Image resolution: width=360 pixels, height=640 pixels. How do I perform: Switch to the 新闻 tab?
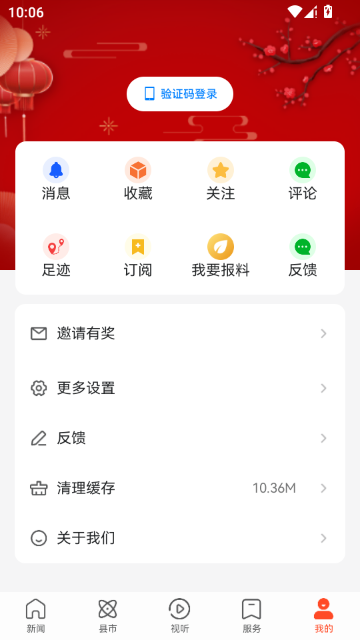coord(36,616)
